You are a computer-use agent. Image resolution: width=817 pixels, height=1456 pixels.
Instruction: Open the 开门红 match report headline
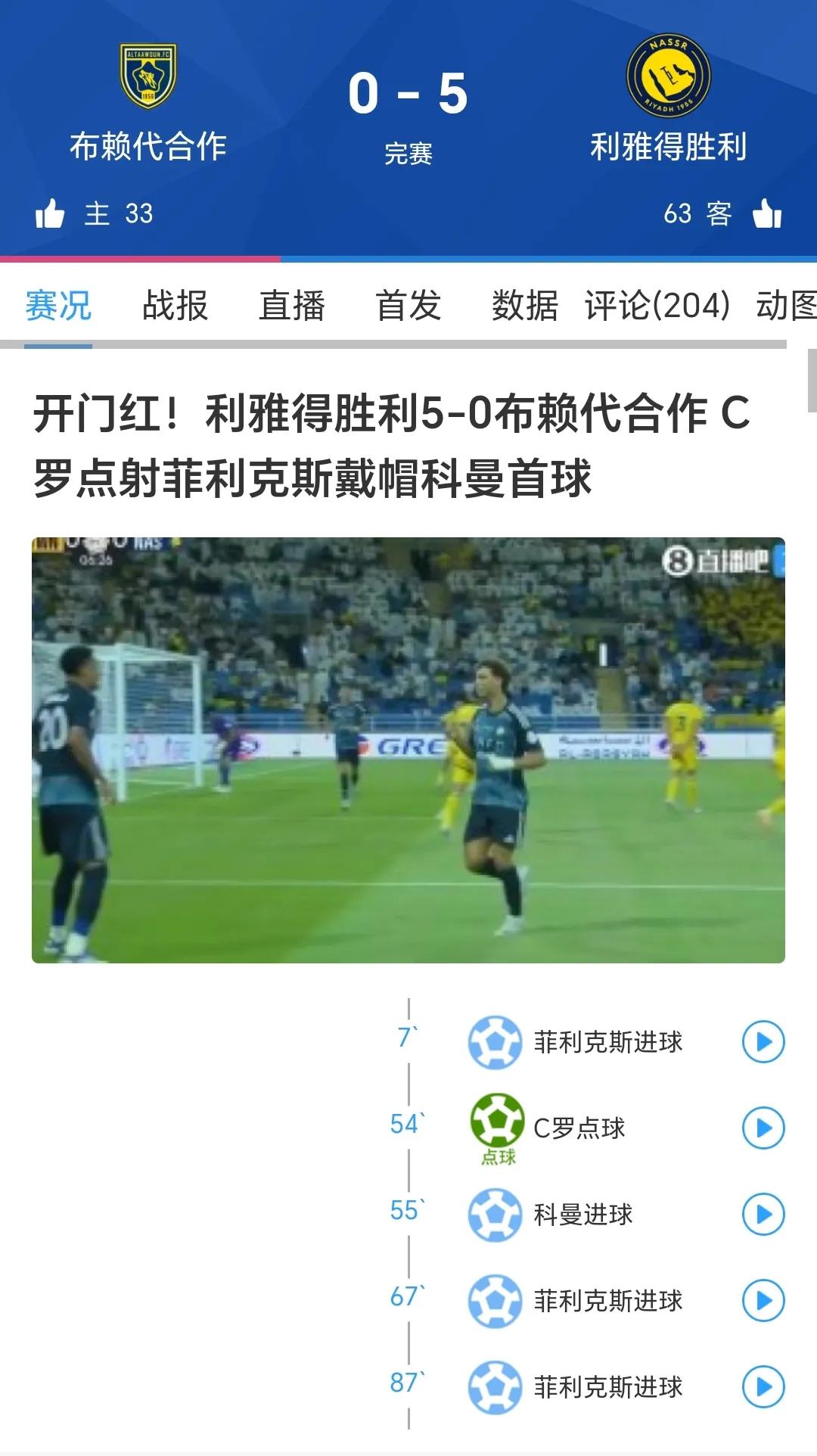coord(392,446)
